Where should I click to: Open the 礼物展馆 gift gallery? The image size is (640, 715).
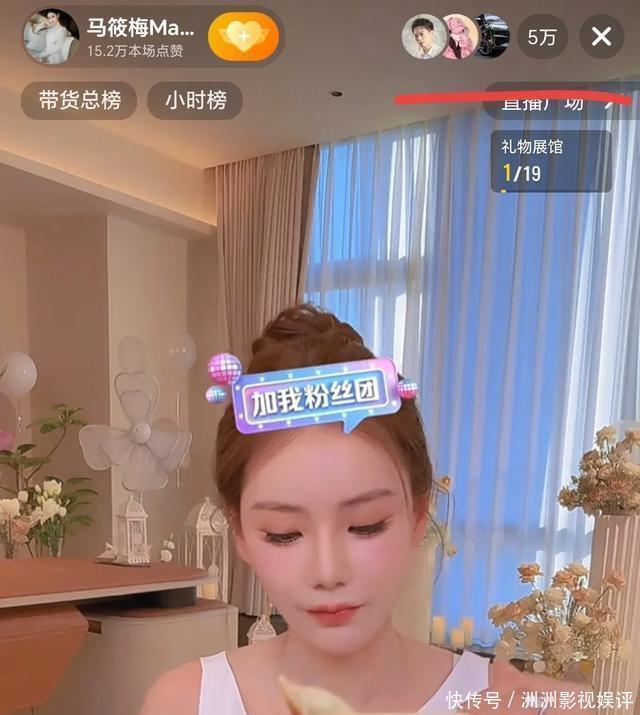[x=550, y=160]
